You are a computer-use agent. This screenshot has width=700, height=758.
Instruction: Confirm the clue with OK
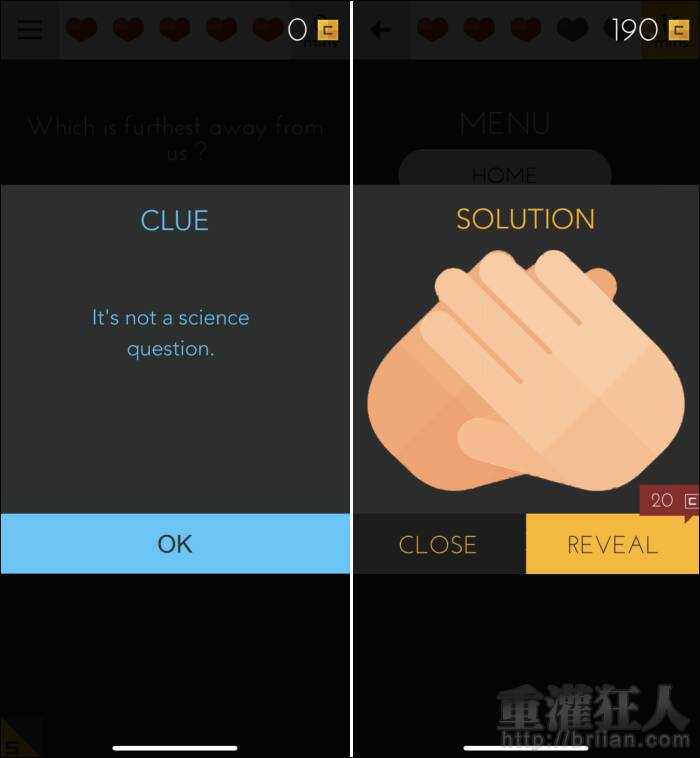pos(175,544)
